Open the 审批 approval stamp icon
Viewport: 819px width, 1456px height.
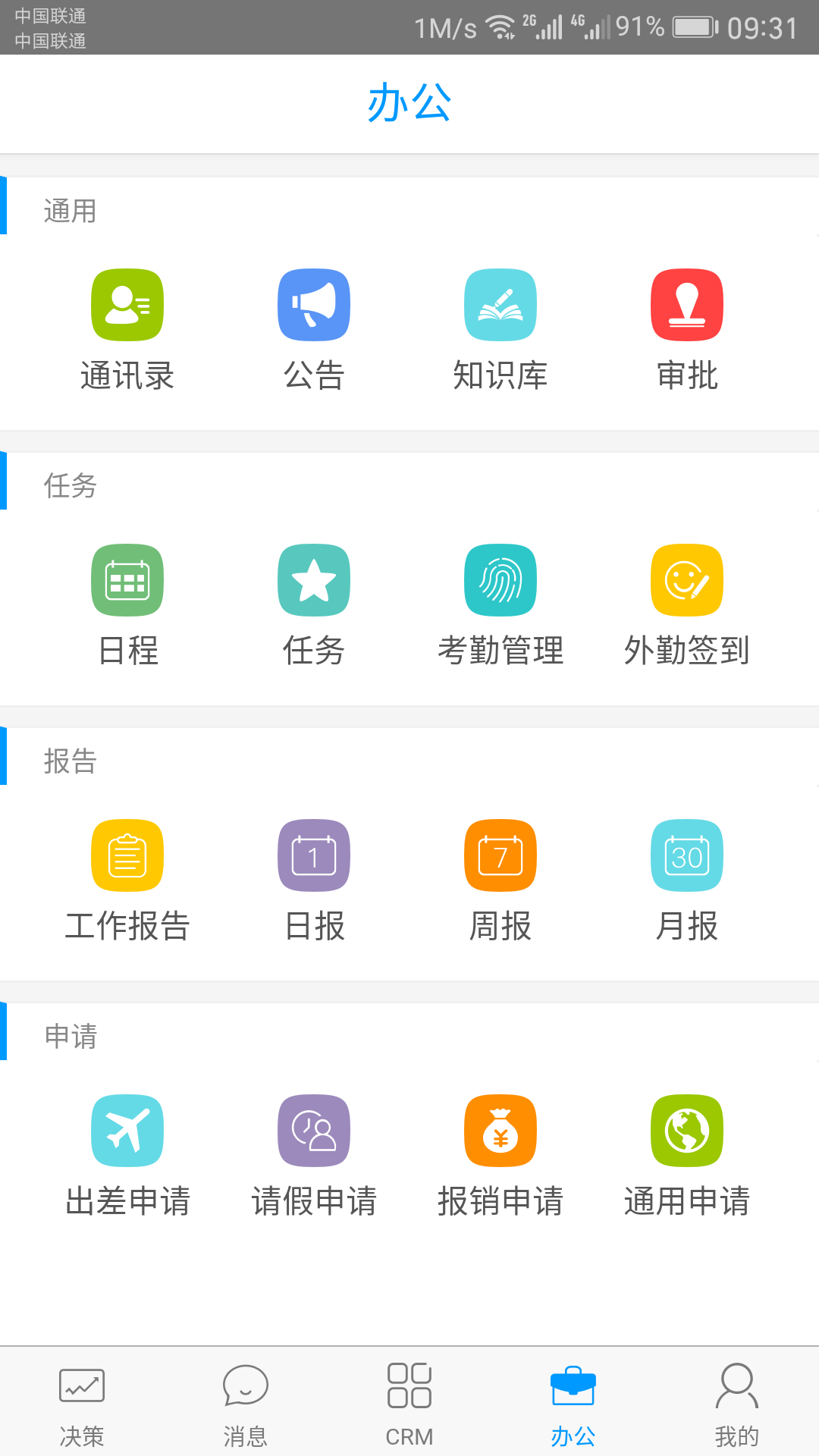687,305
